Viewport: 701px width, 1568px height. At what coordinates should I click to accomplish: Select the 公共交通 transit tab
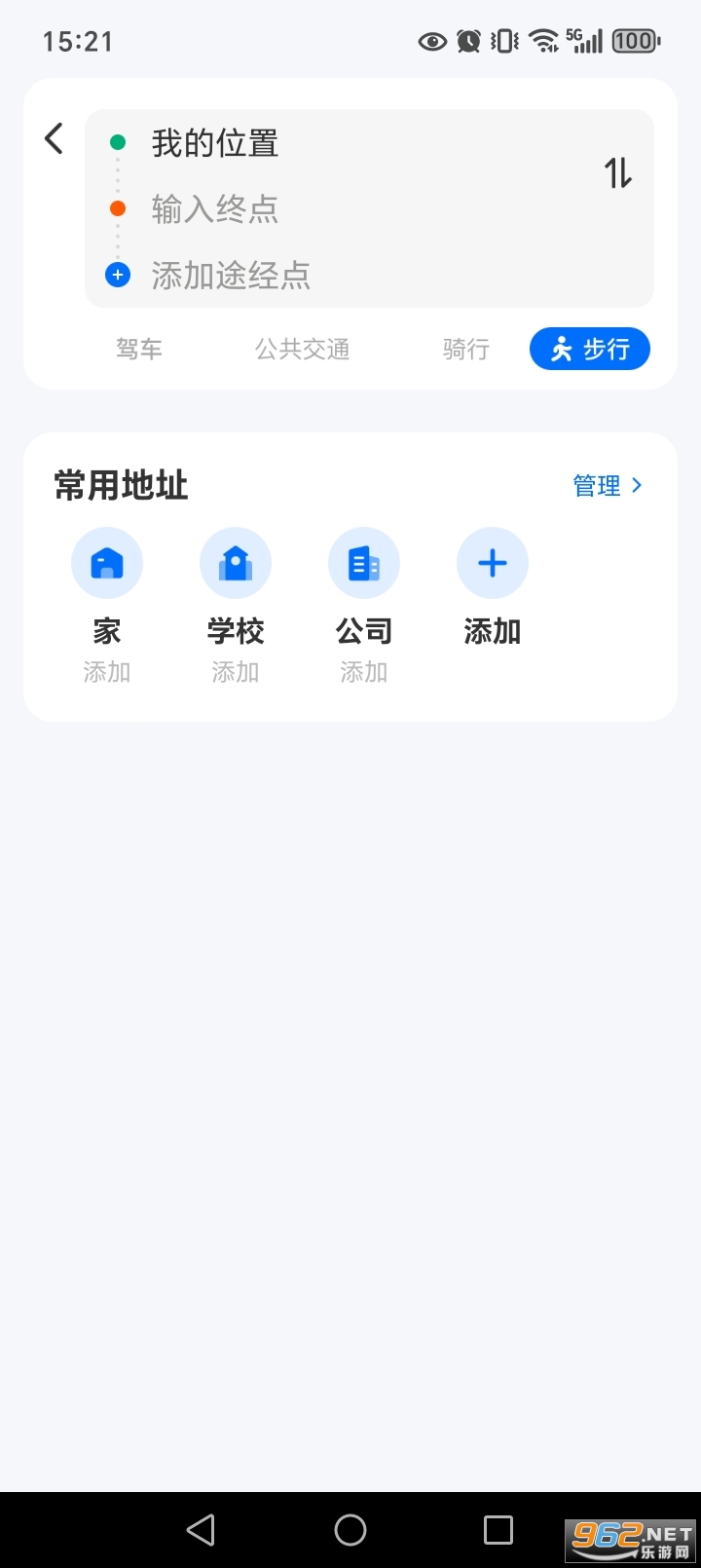(x=303, y=349)
